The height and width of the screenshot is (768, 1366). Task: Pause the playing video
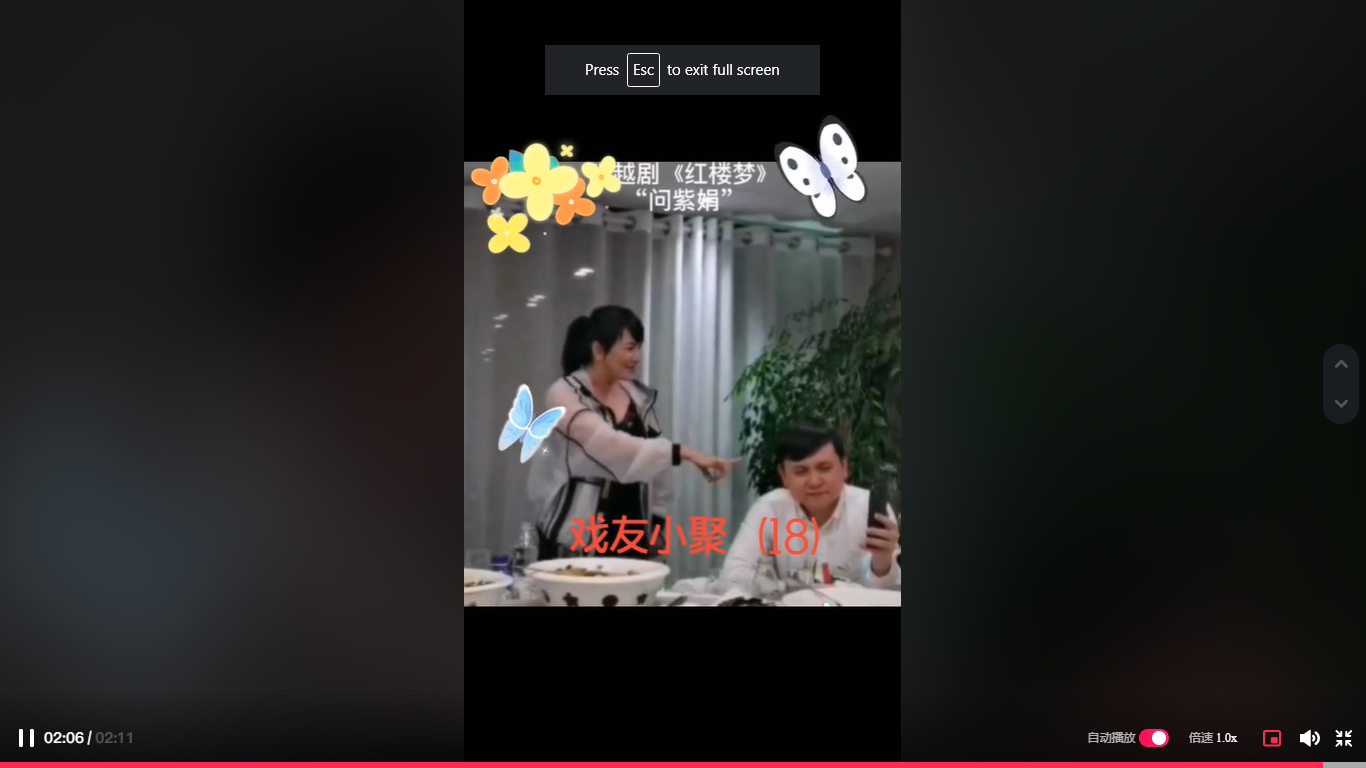click(26, 738)
